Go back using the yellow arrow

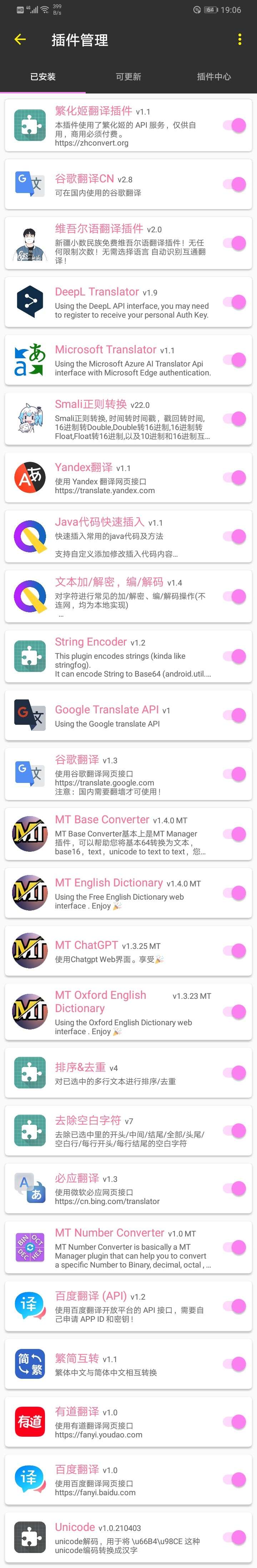pos(20,40)
